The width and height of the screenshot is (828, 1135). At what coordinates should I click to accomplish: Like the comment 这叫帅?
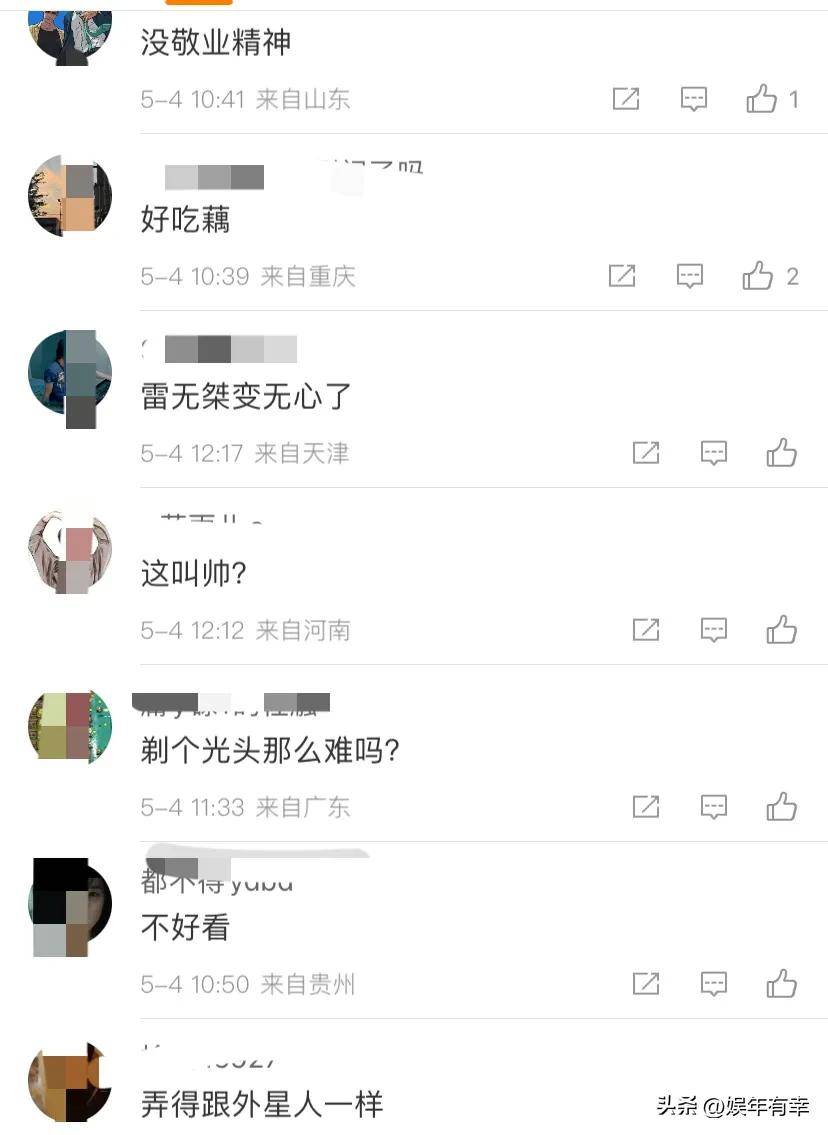point(782,630)
